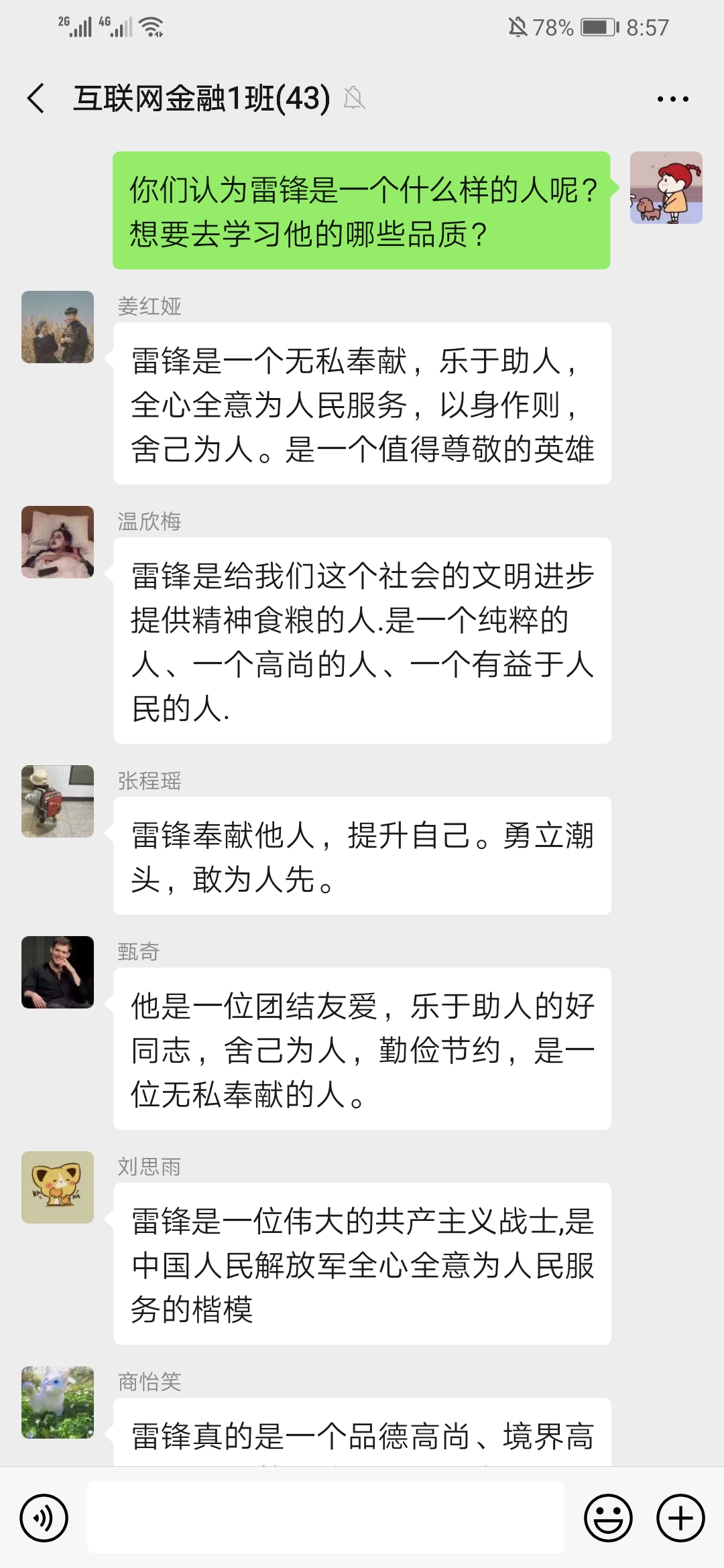
Task: View 刘思雨's profile avatar
Action: point(58,1187)
